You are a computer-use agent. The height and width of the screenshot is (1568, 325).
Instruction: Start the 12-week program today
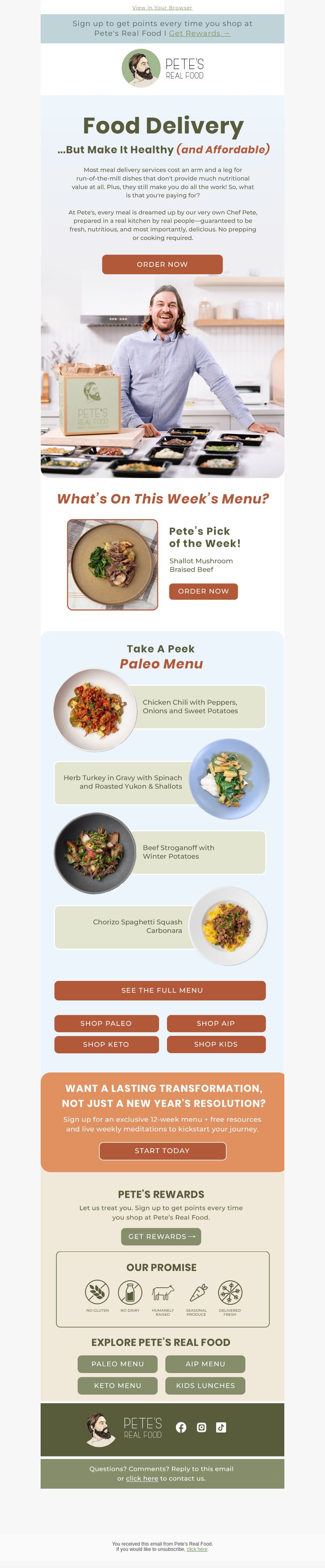(x=162, y=1151)
